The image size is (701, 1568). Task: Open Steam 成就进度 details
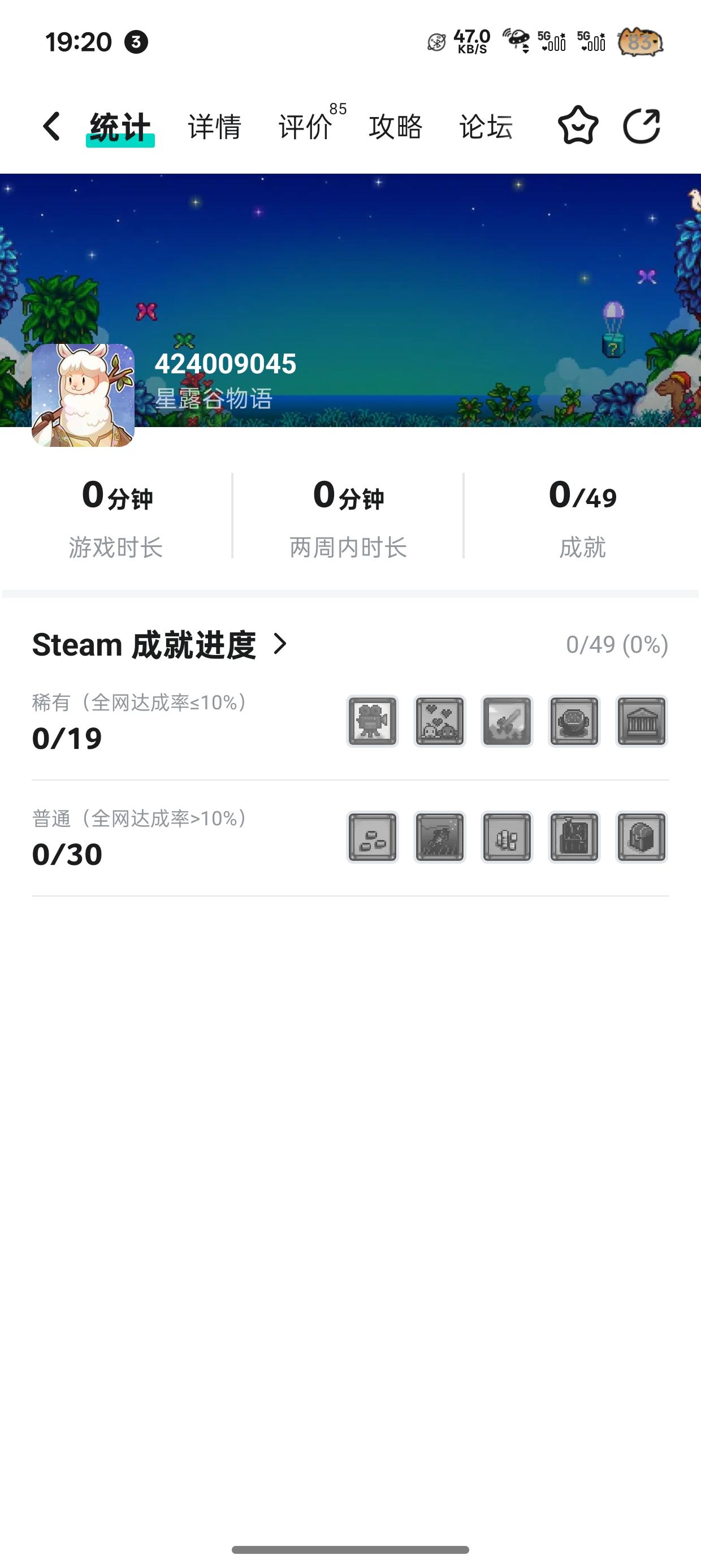(x=161, y=645)
